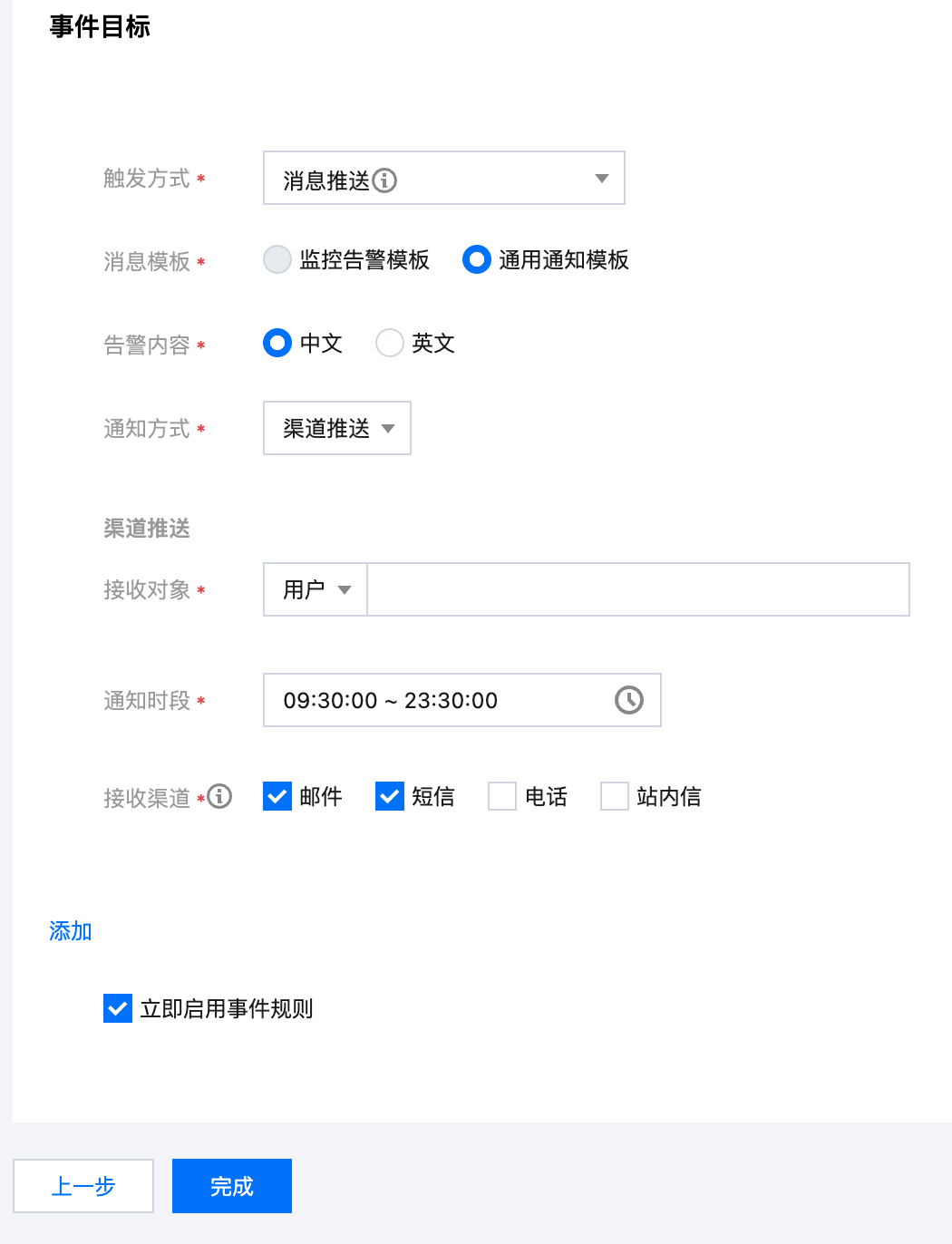
Task: Open the 通知方式 dropdown showing 渠道推送
Action: pos(336,428)
